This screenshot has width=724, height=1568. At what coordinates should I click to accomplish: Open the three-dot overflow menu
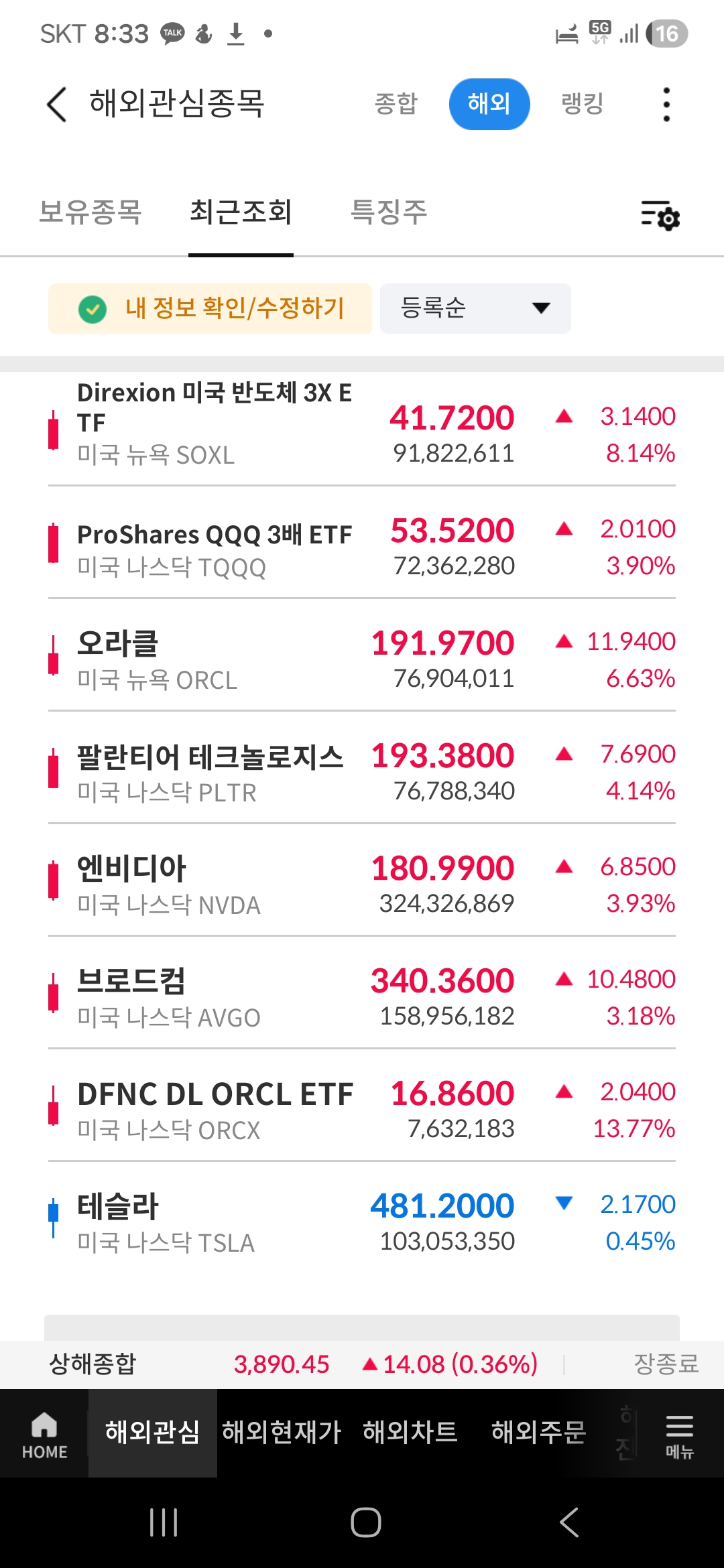click(666, 105)
